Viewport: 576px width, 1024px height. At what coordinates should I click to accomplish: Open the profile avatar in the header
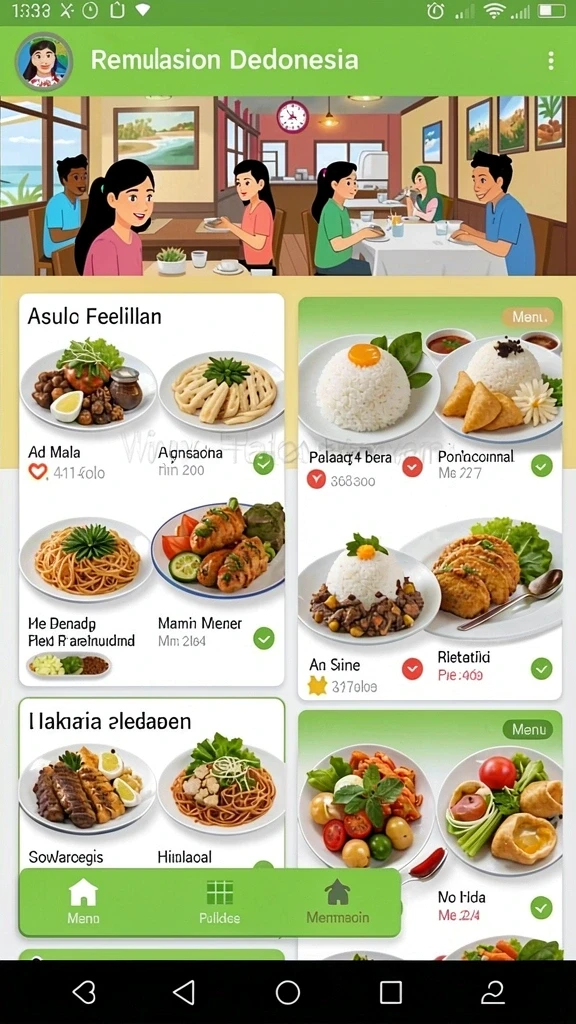pyautogui.click(x=44, y=61)
